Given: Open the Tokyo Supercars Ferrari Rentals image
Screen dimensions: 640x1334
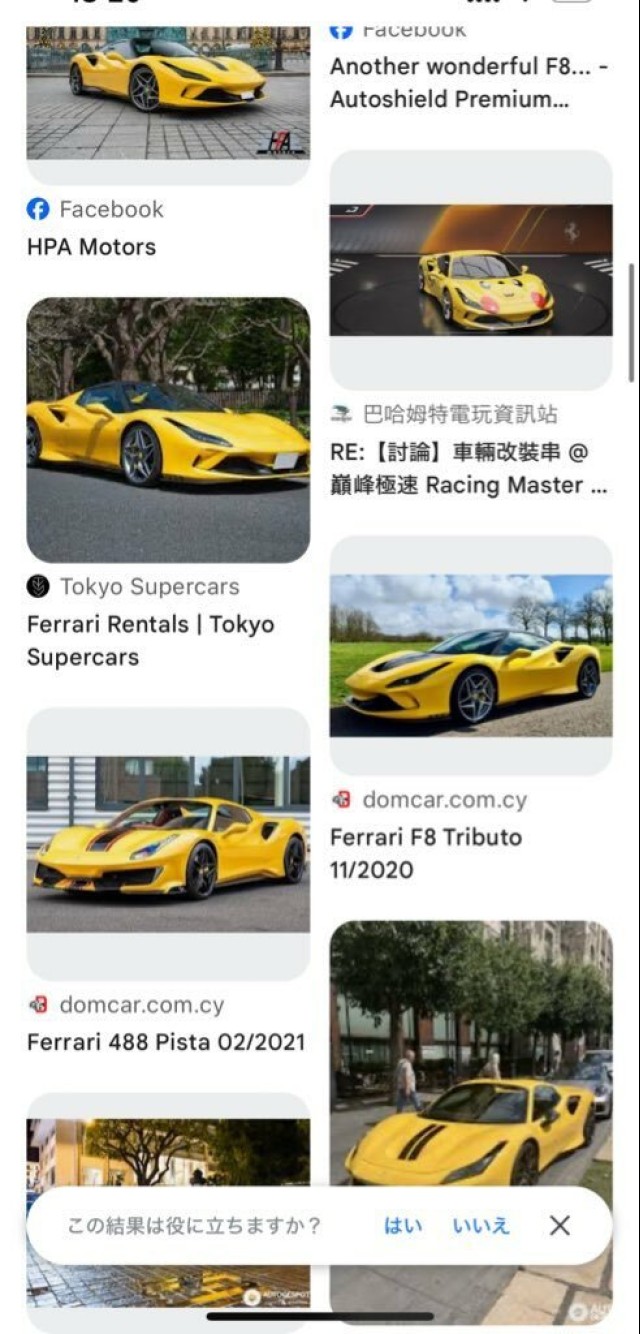Looking at the screenshot, I should pos(168,430).
